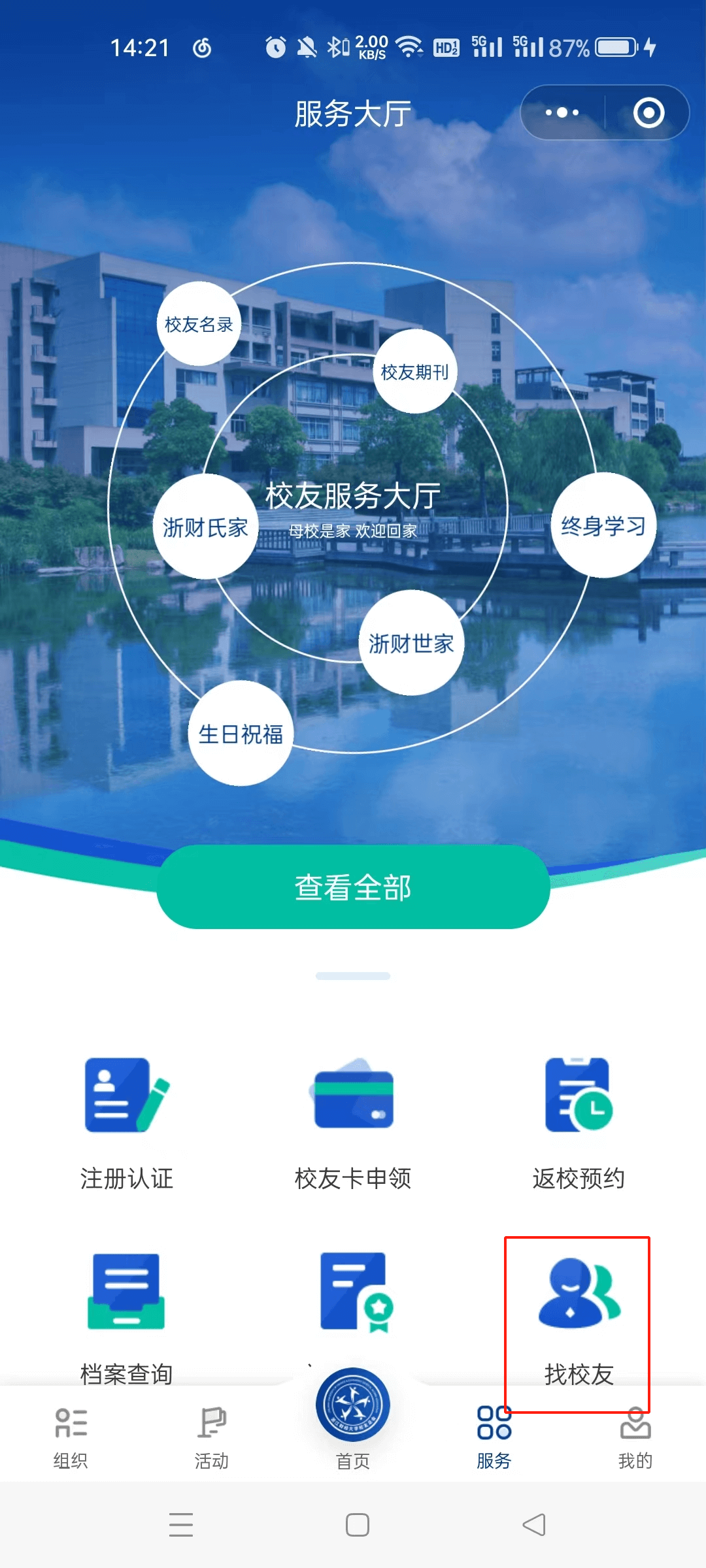Tap the 查看全部 button
This screenshot has width=706, height=1568.
353,887
